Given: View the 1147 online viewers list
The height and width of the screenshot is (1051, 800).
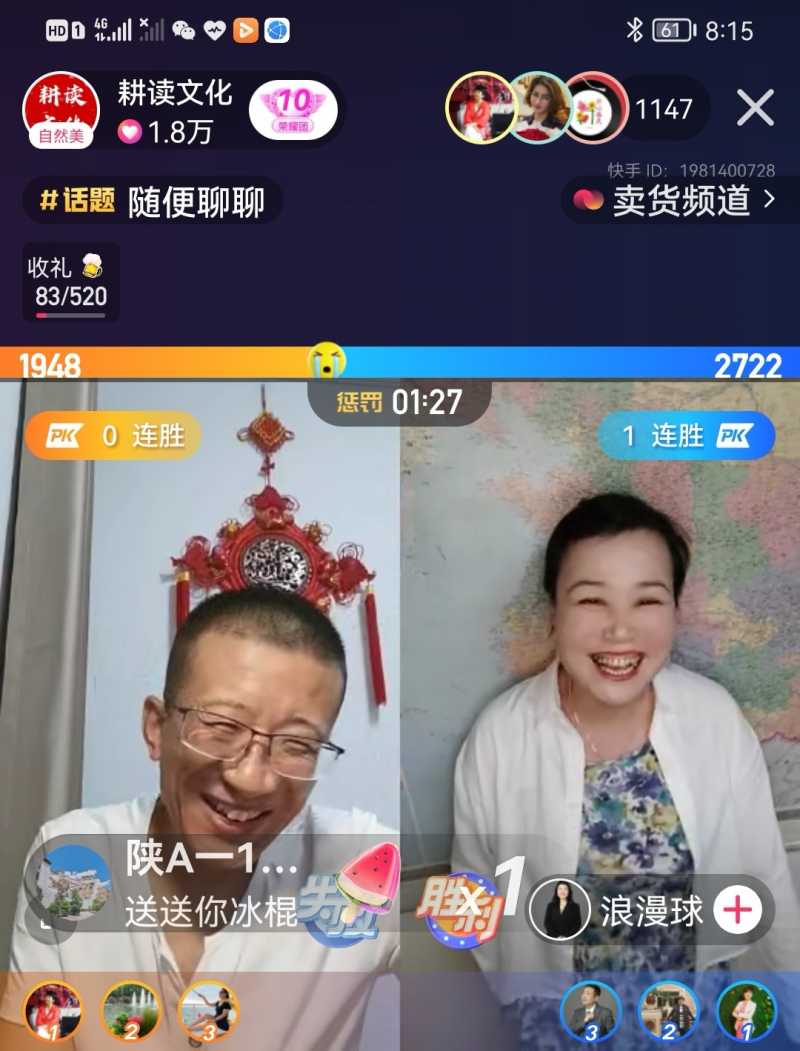Looking at the screenshot, I should [663, 109].
